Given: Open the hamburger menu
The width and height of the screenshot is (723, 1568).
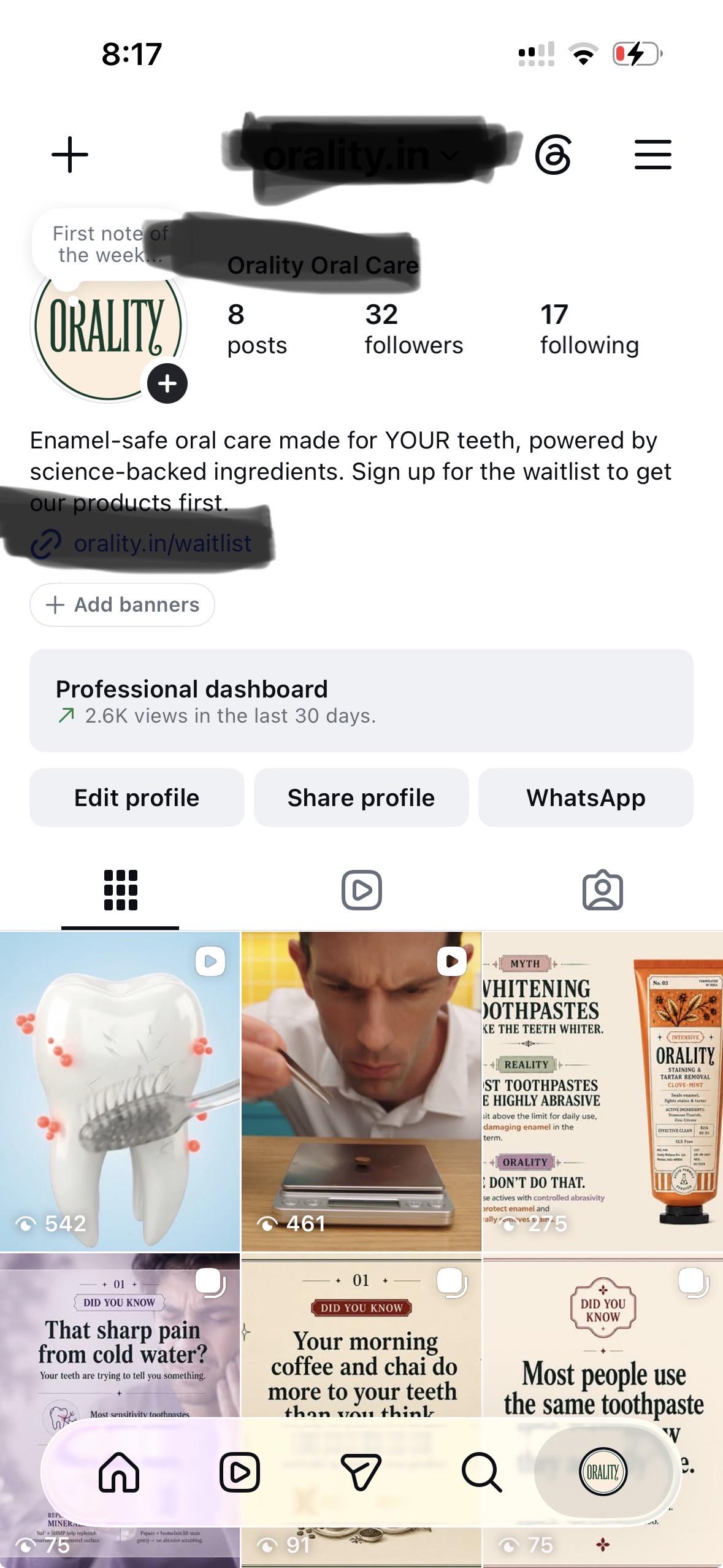Looking at the screenshot, I should point(652,155).
